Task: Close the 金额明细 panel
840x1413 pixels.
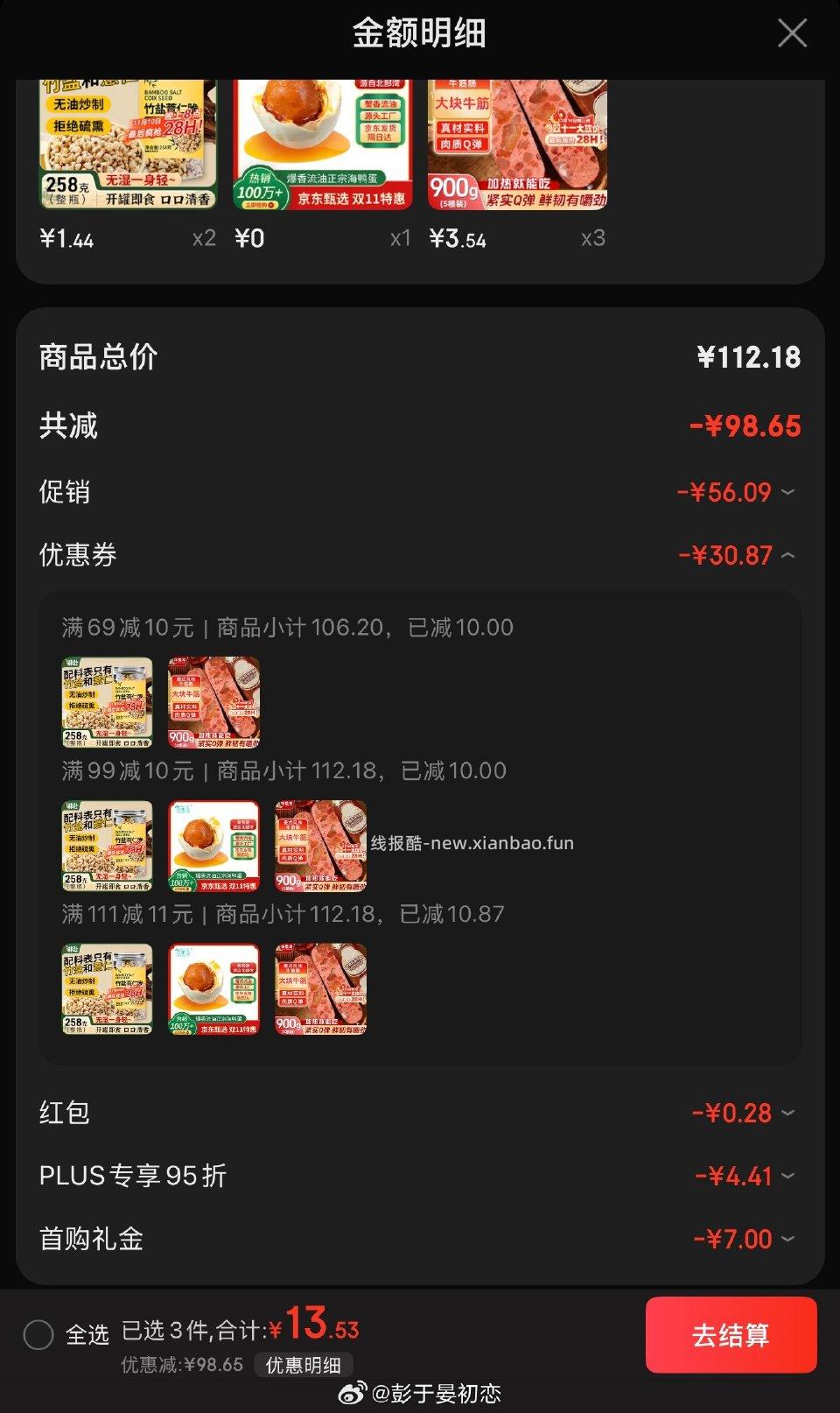Action: [x=792, y=33]
